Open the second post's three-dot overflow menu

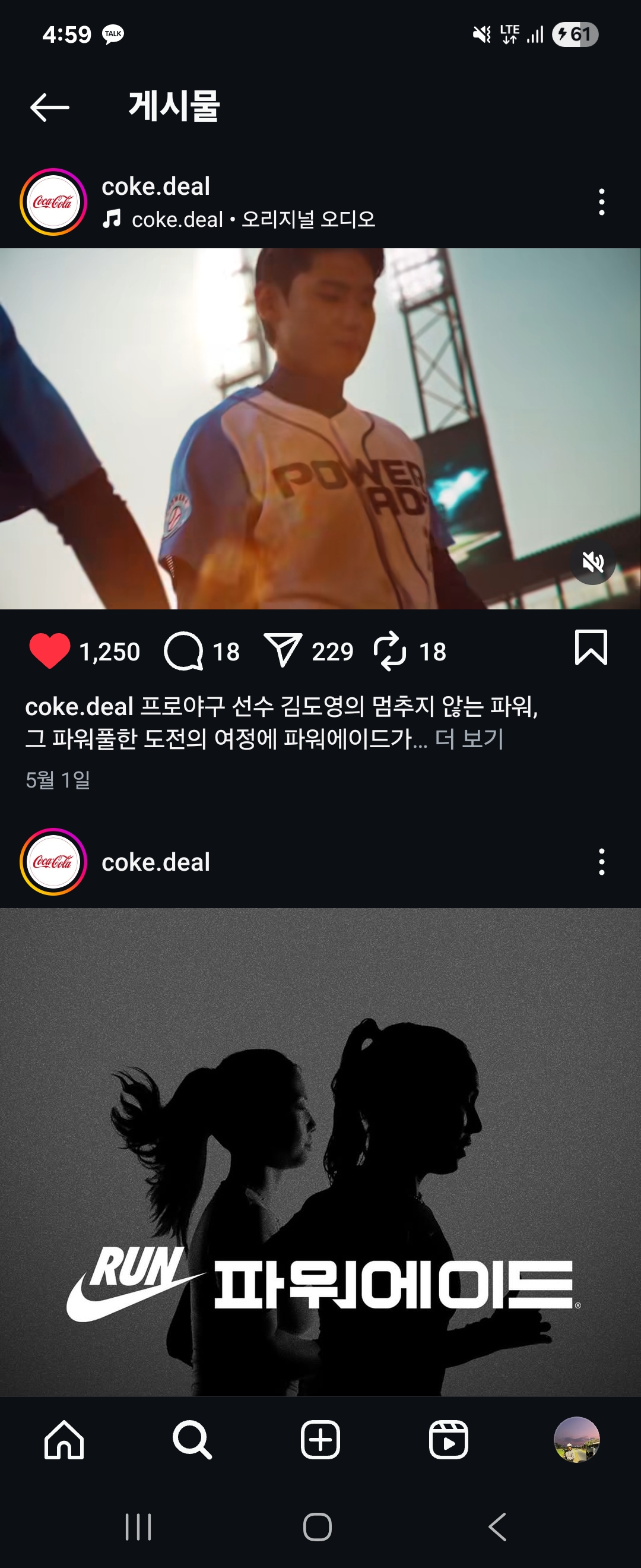(601, 862)
